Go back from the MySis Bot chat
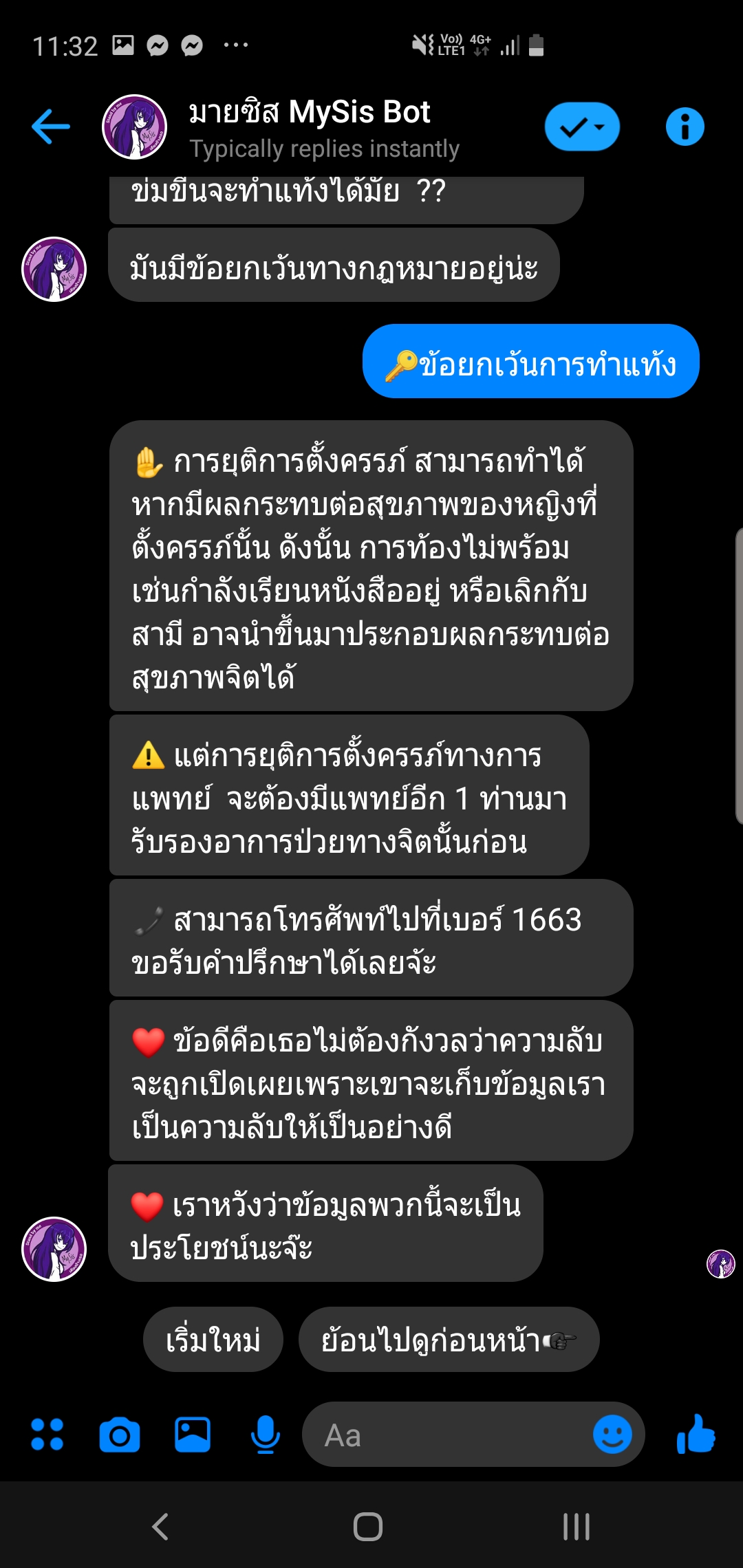Image resolution: width=743 pixels, height=1568 pixels. point(51,127)
